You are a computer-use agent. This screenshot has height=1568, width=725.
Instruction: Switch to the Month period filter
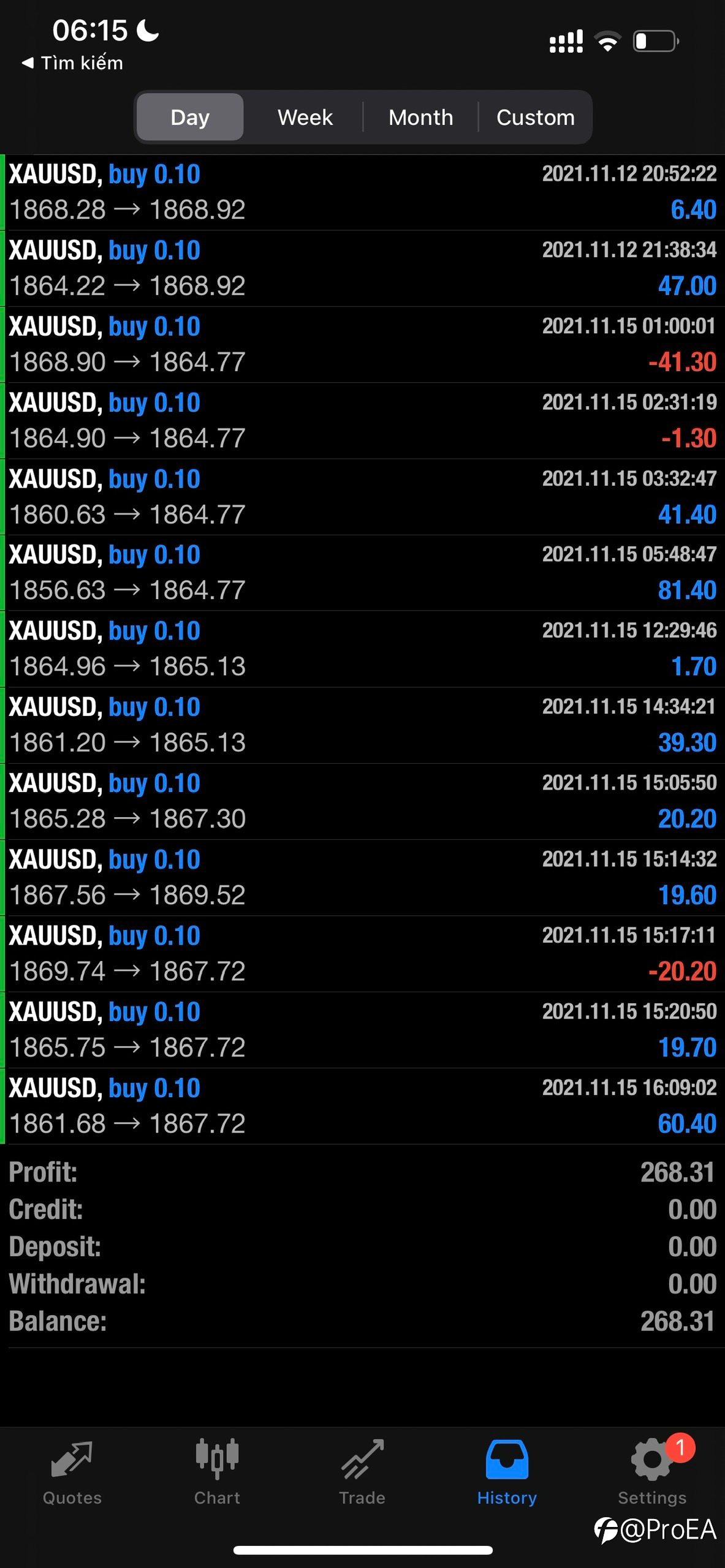[x=420, y=117]
